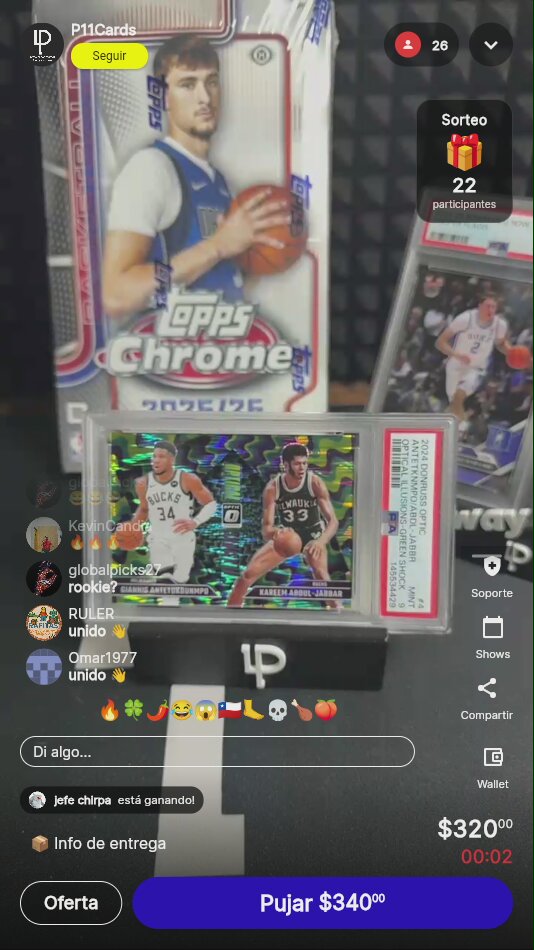View the 26 viewers list

[x=421, y=45]
